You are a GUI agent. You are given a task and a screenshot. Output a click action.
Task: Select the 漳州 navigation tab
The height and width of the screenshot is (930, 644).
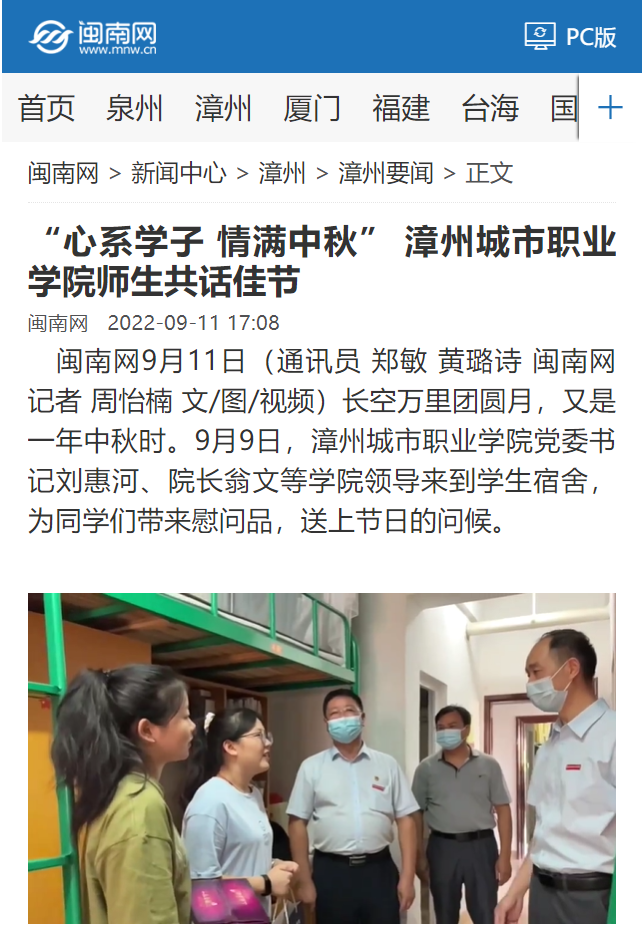coord(223,108)
